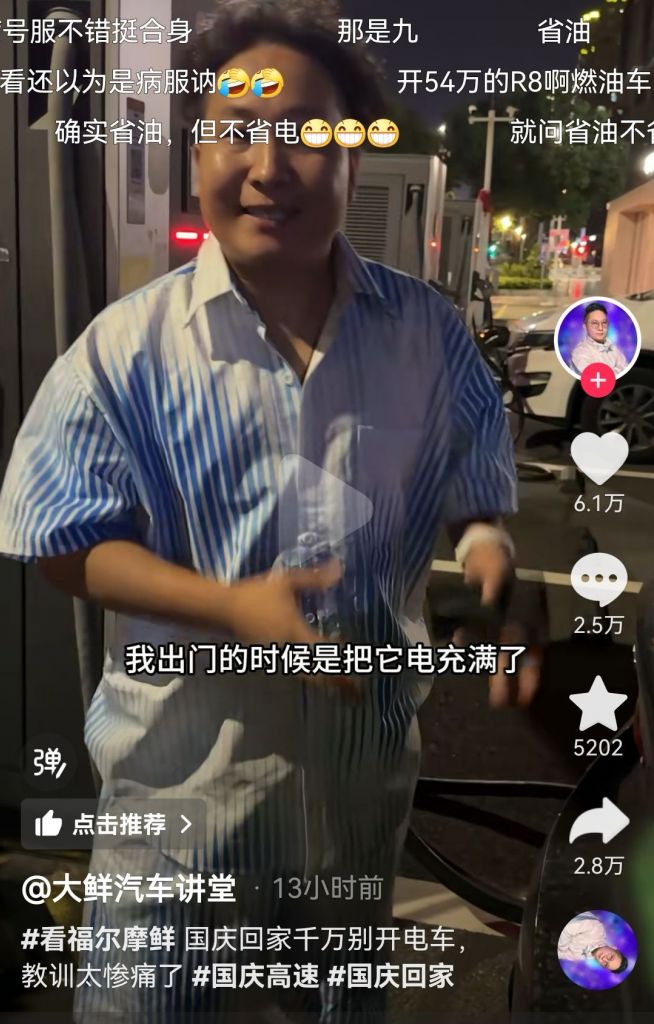Open the comments on this video
Screen dimensions: 654x1024
click(599, 580)
